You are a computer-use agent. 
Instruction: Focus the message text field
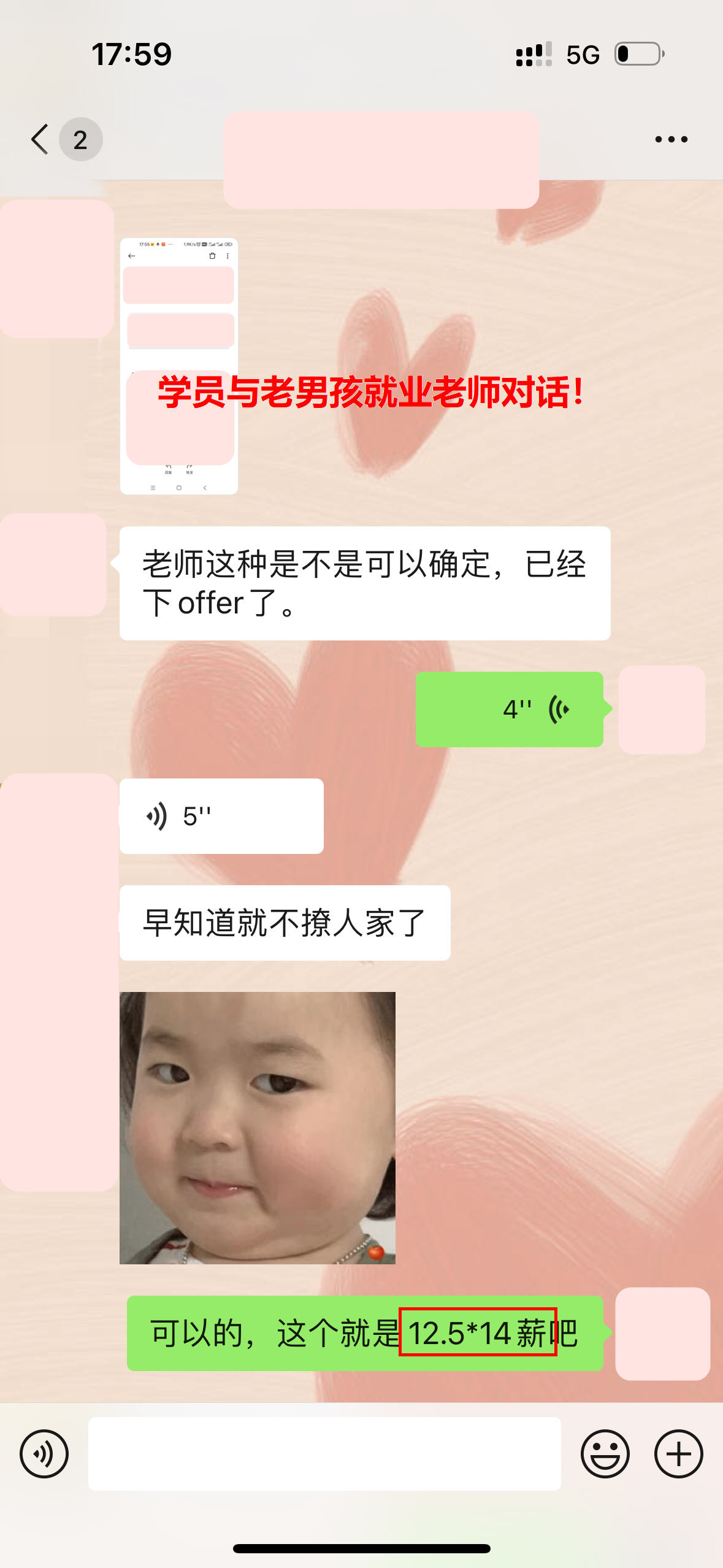tap(324, 1453)
